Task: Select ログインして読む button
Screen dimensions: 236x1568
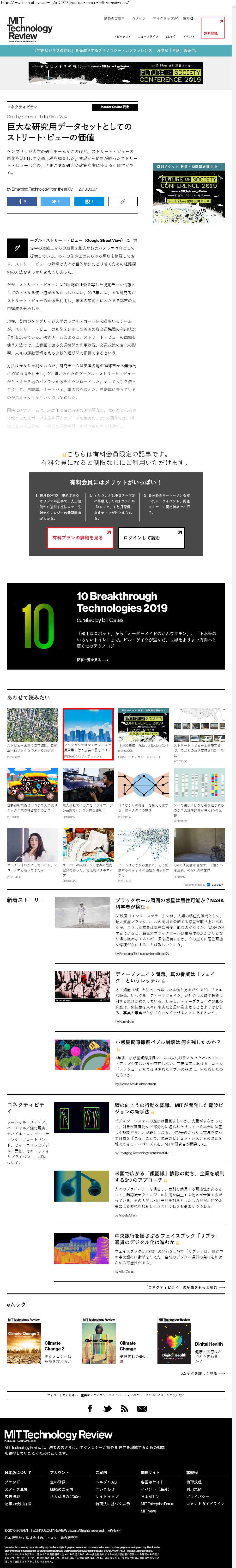Action: point(151,538)
